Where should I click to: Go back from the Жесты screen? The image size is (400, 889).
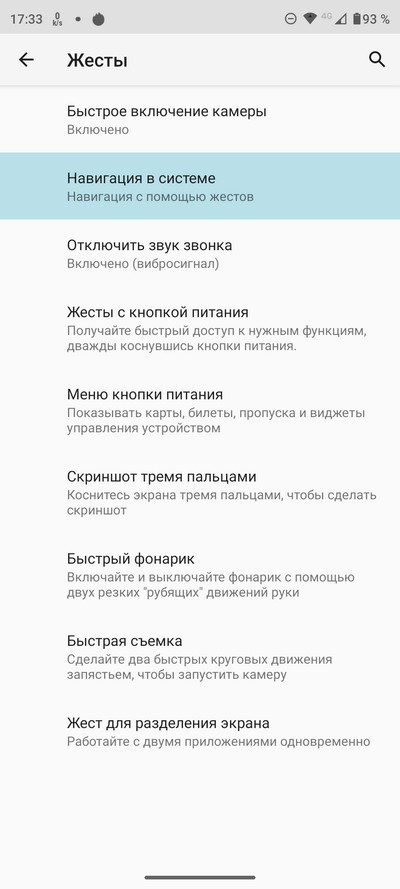coord(26,60)
